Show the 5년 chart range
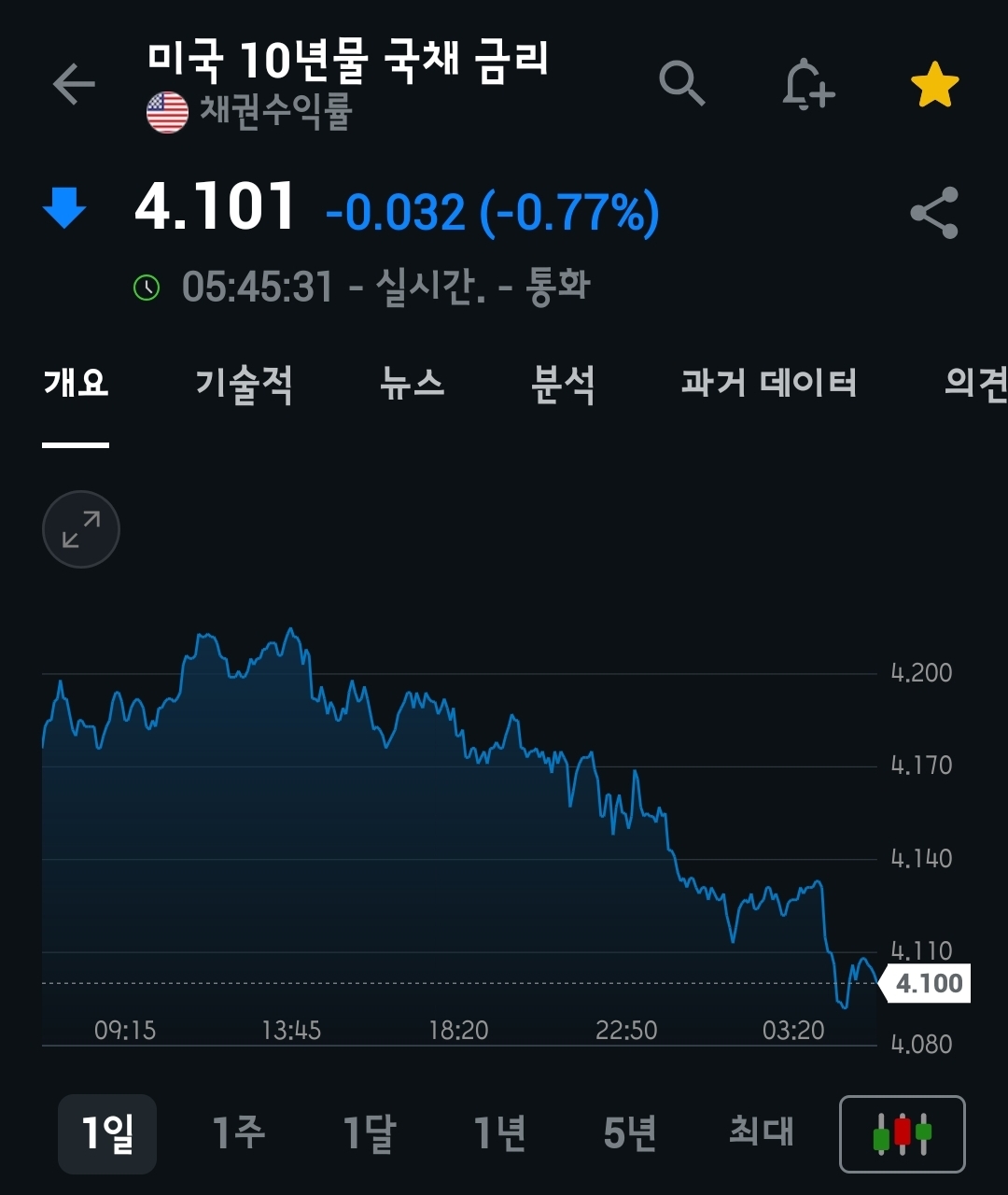Viewport: 1008px width, 1195px height. tap(630, 1133)
